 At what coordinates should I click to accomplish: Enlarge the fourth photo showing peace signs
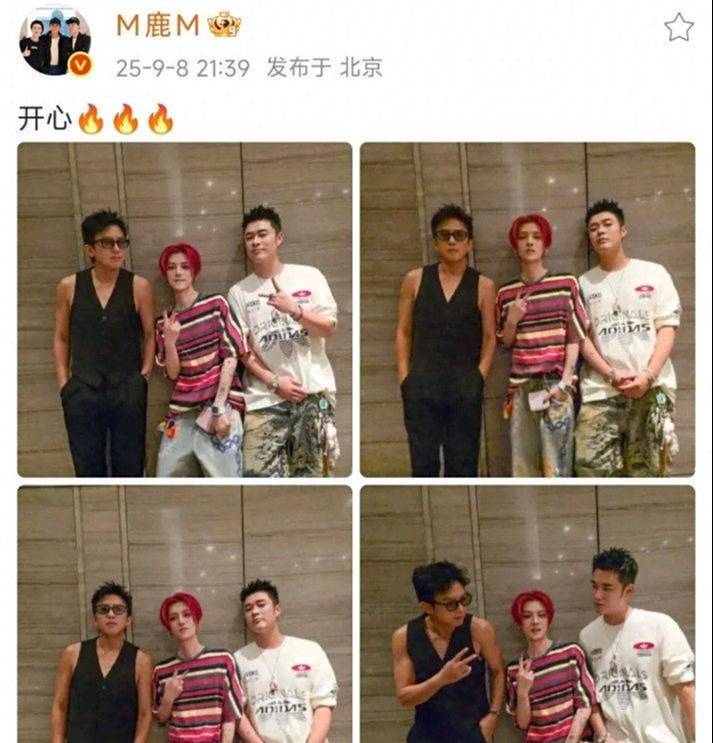[x=527, y=614]
